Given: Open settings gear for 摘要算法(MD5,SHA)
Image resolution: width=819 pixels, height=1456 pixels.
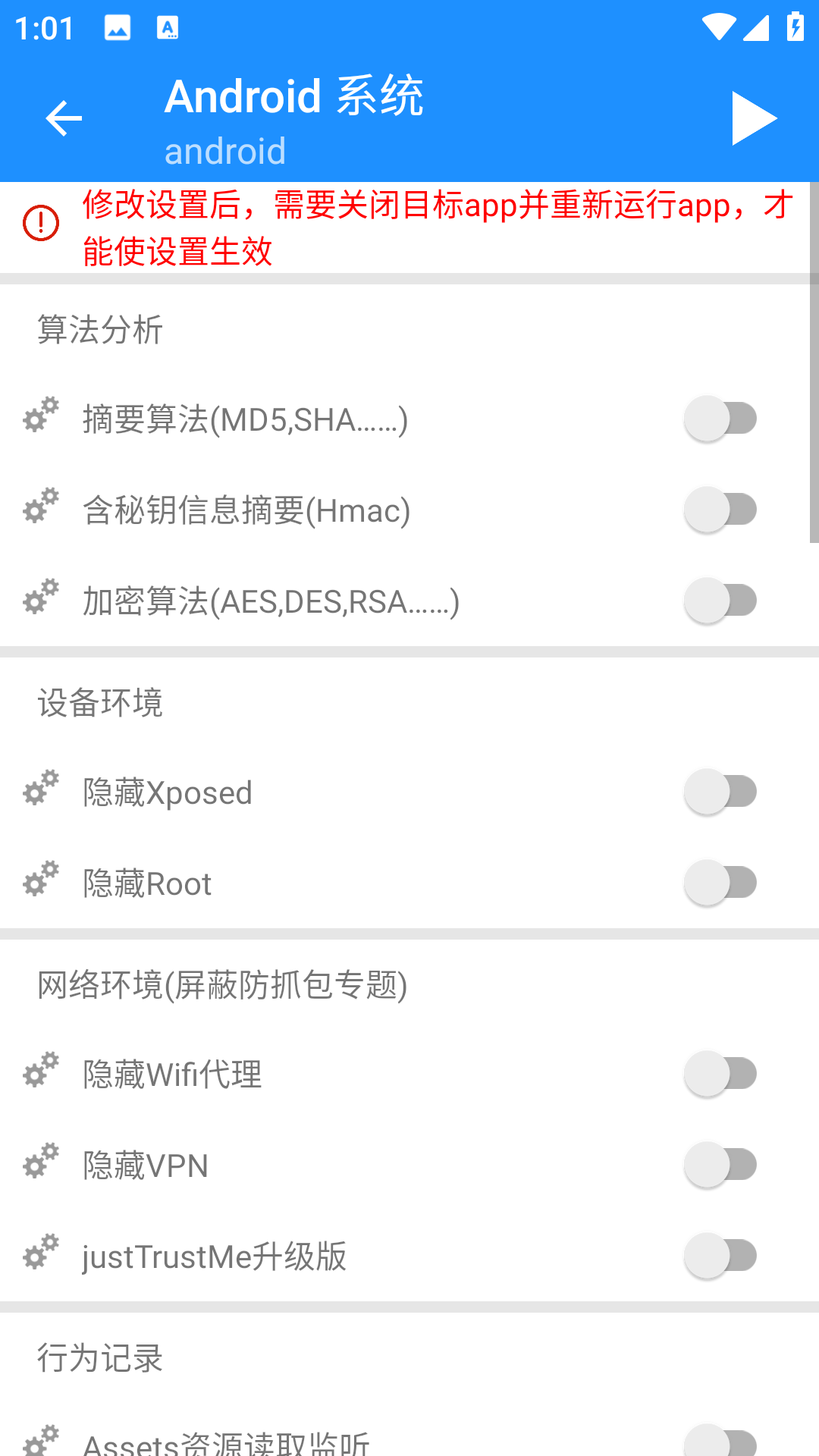Looking at the screenshot, I should (39, 416).
